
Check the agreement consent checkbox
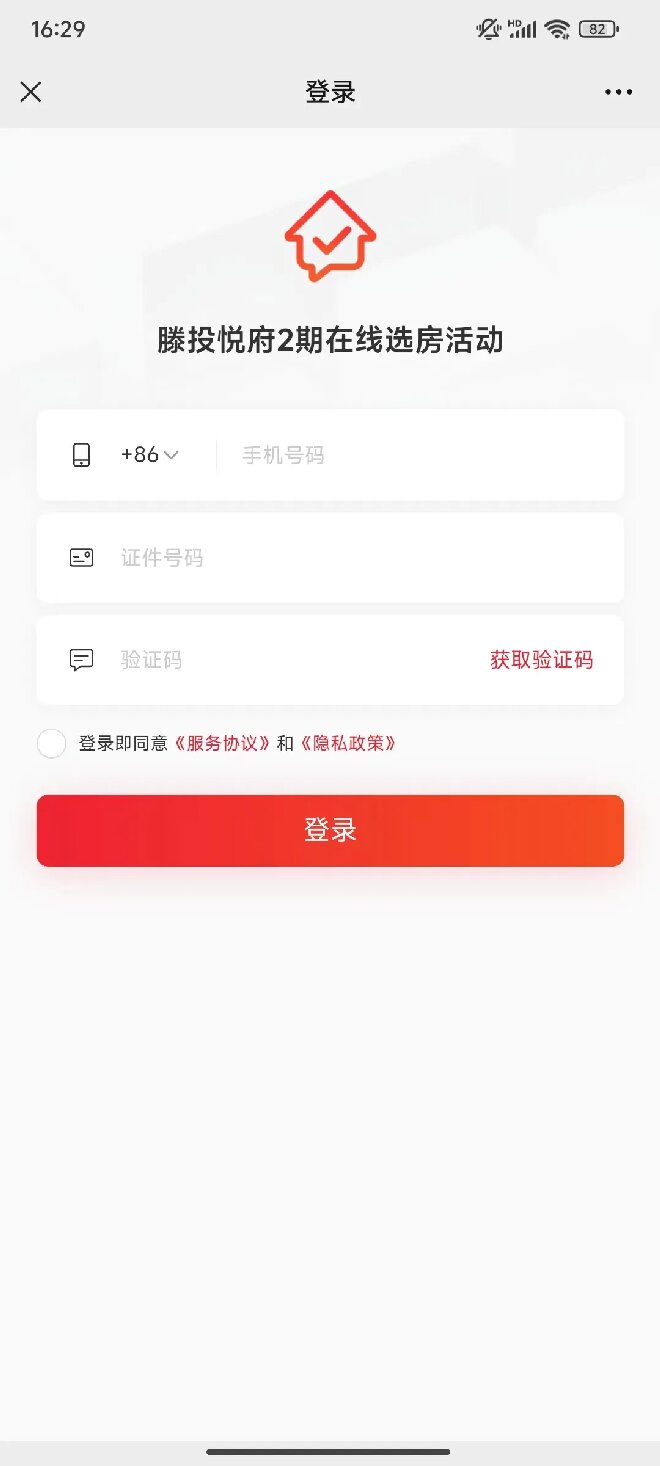click(x=51, y=744)
